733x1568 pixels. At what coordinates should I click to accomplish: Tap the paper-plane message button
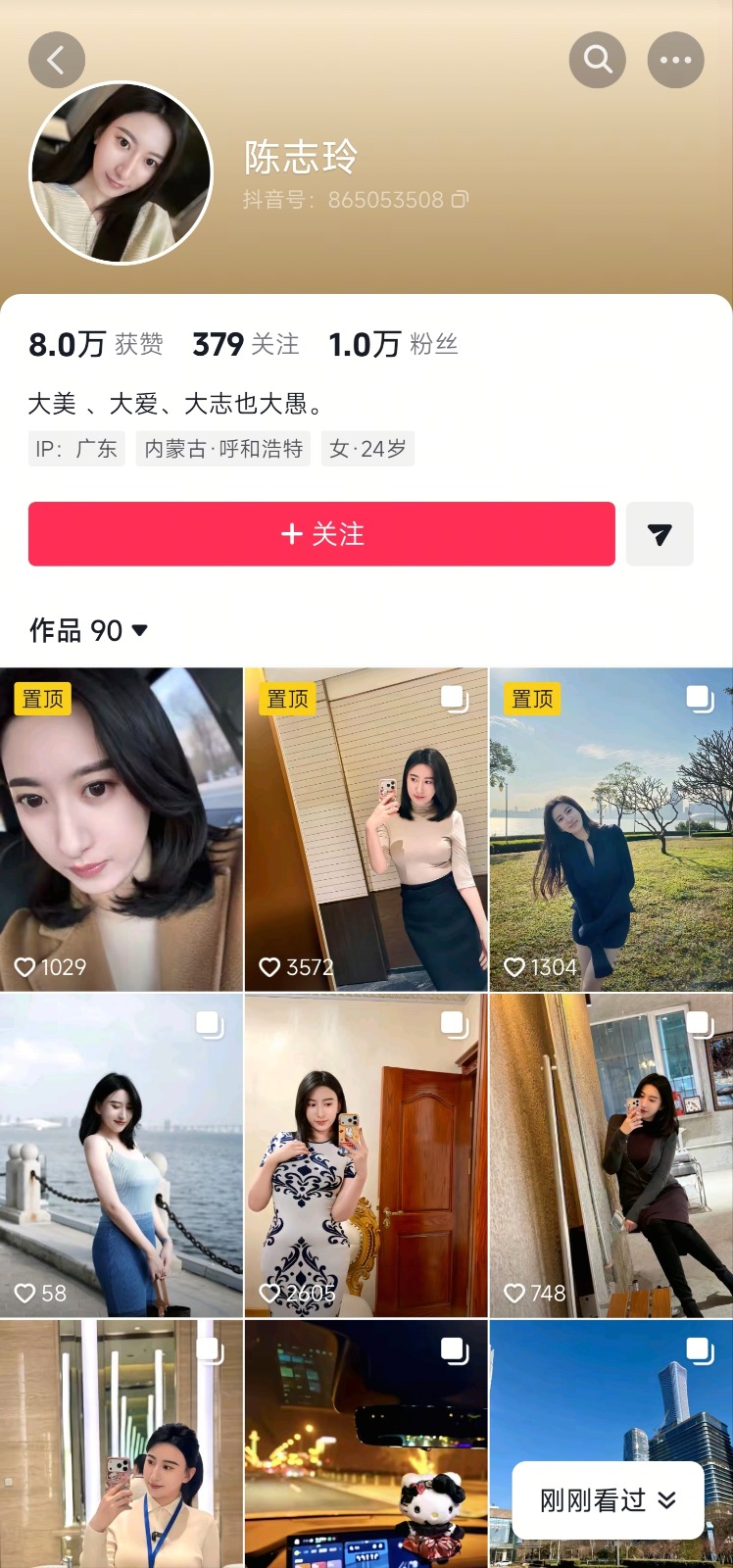tap(660, 534)
